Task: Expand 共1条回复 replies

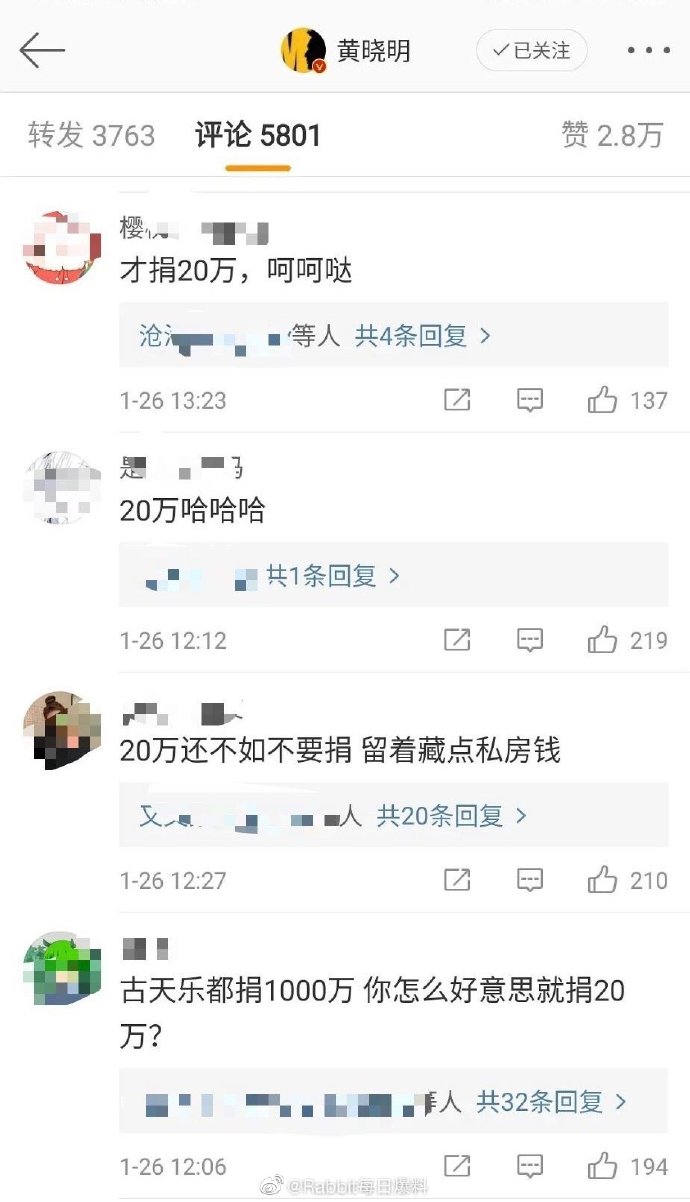Action: pyautogui.click(x=333, y=576)
